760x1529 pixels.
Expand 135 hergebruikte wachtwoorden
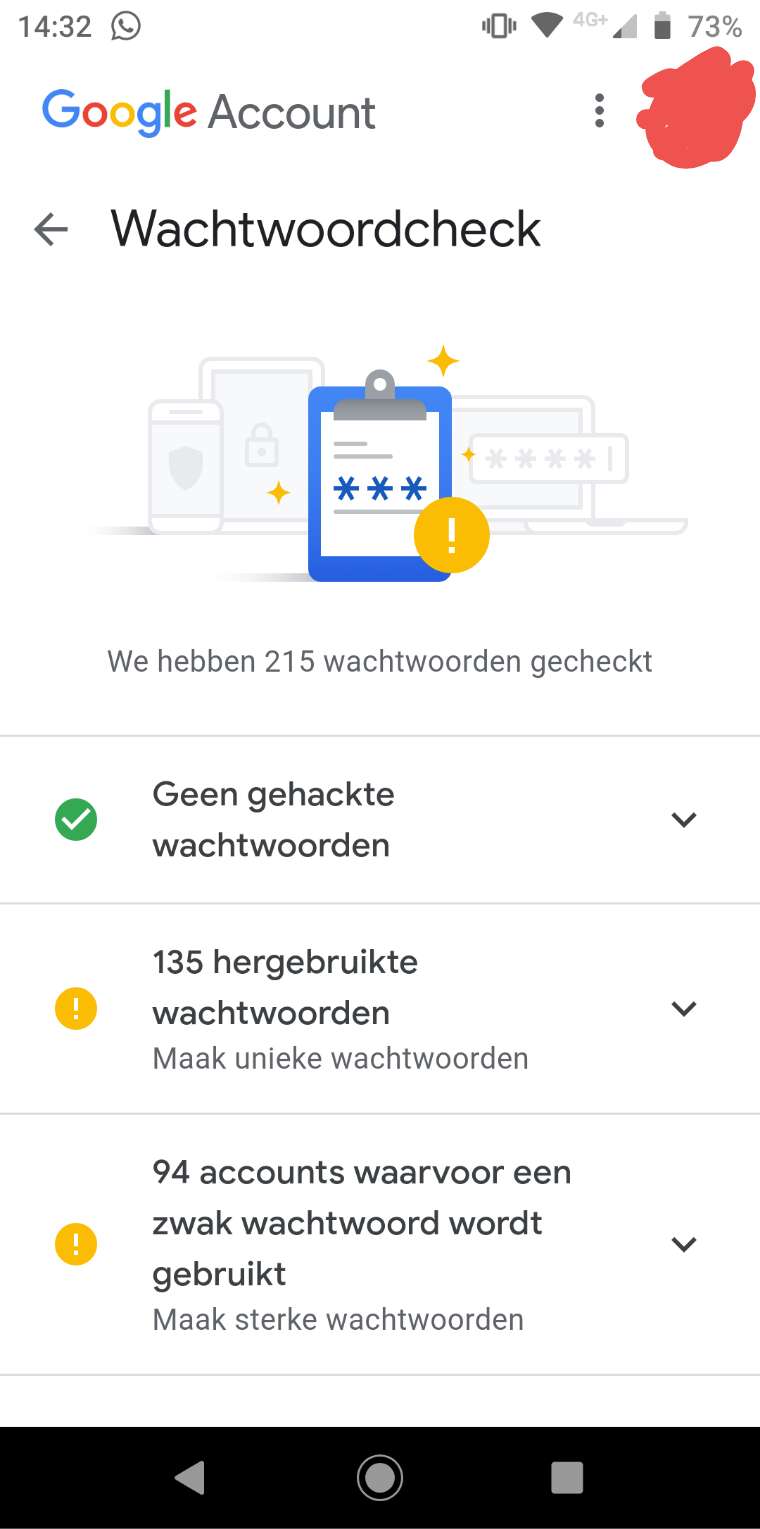683,1008
